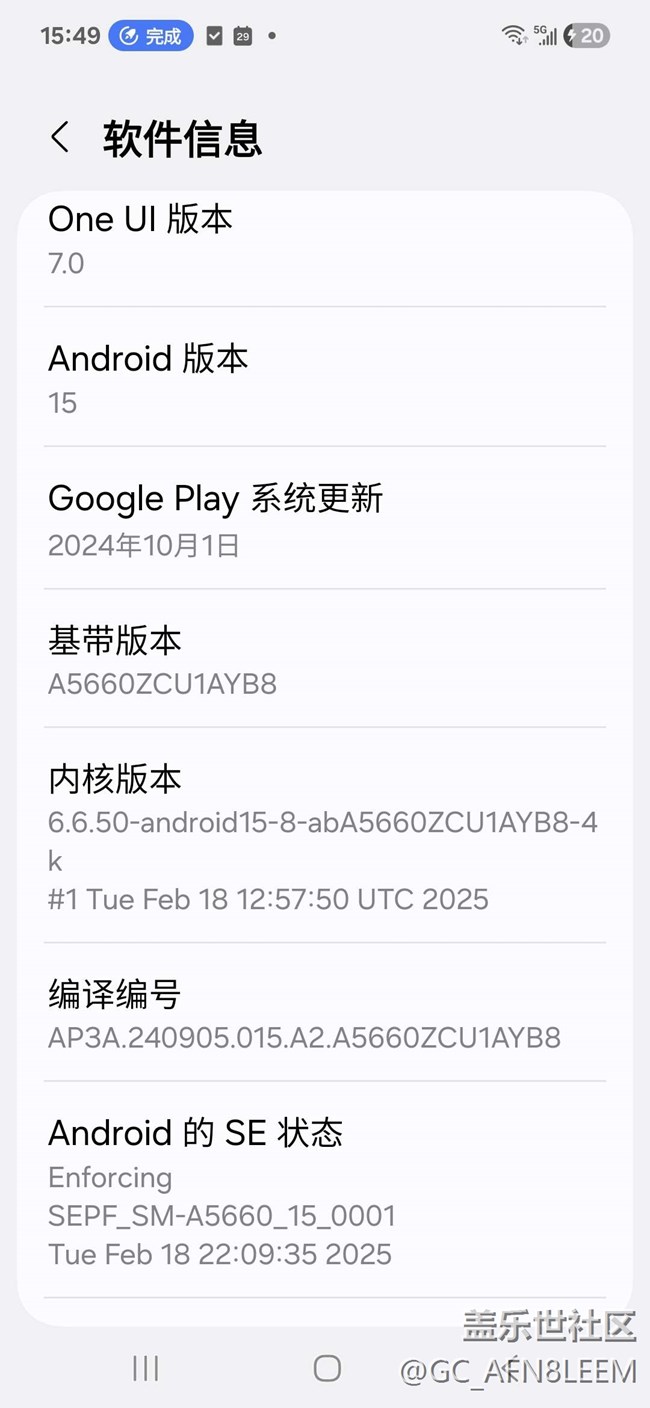
Task: Open the Google Play 系统更新 row
Action: tap(324, 520)
